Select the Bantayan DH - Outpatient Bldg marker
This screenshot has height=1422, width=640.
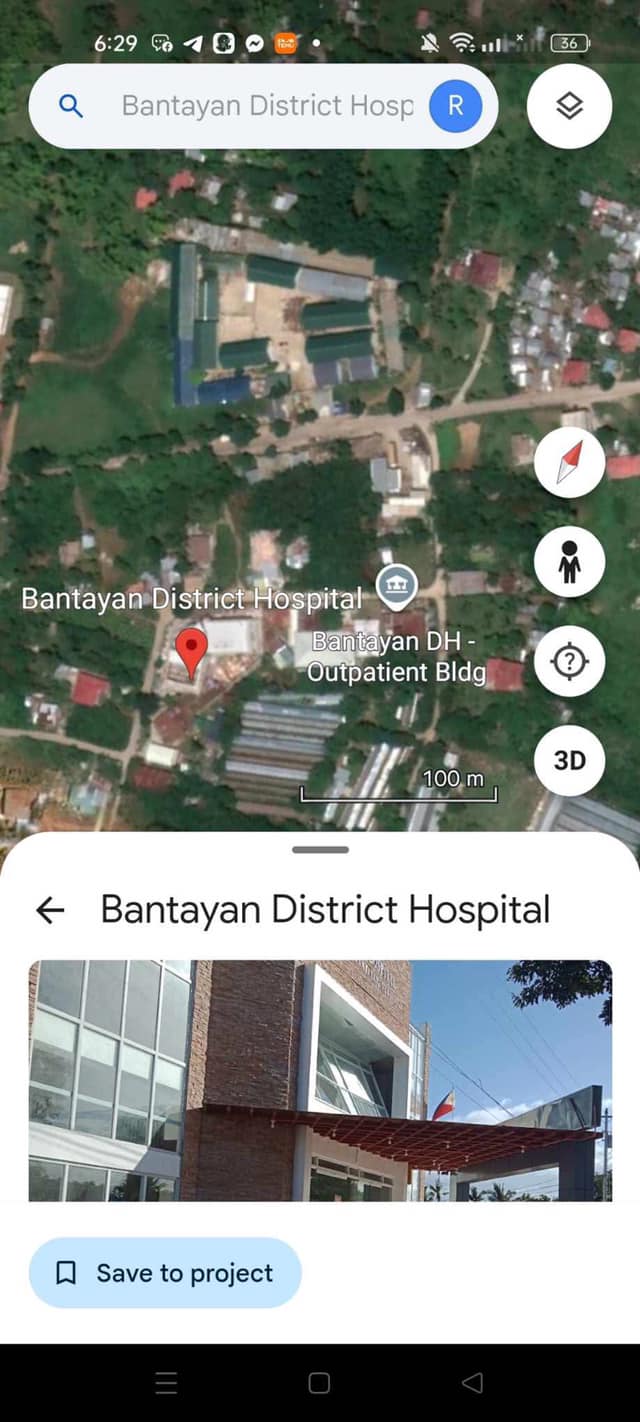click(396, 586)
